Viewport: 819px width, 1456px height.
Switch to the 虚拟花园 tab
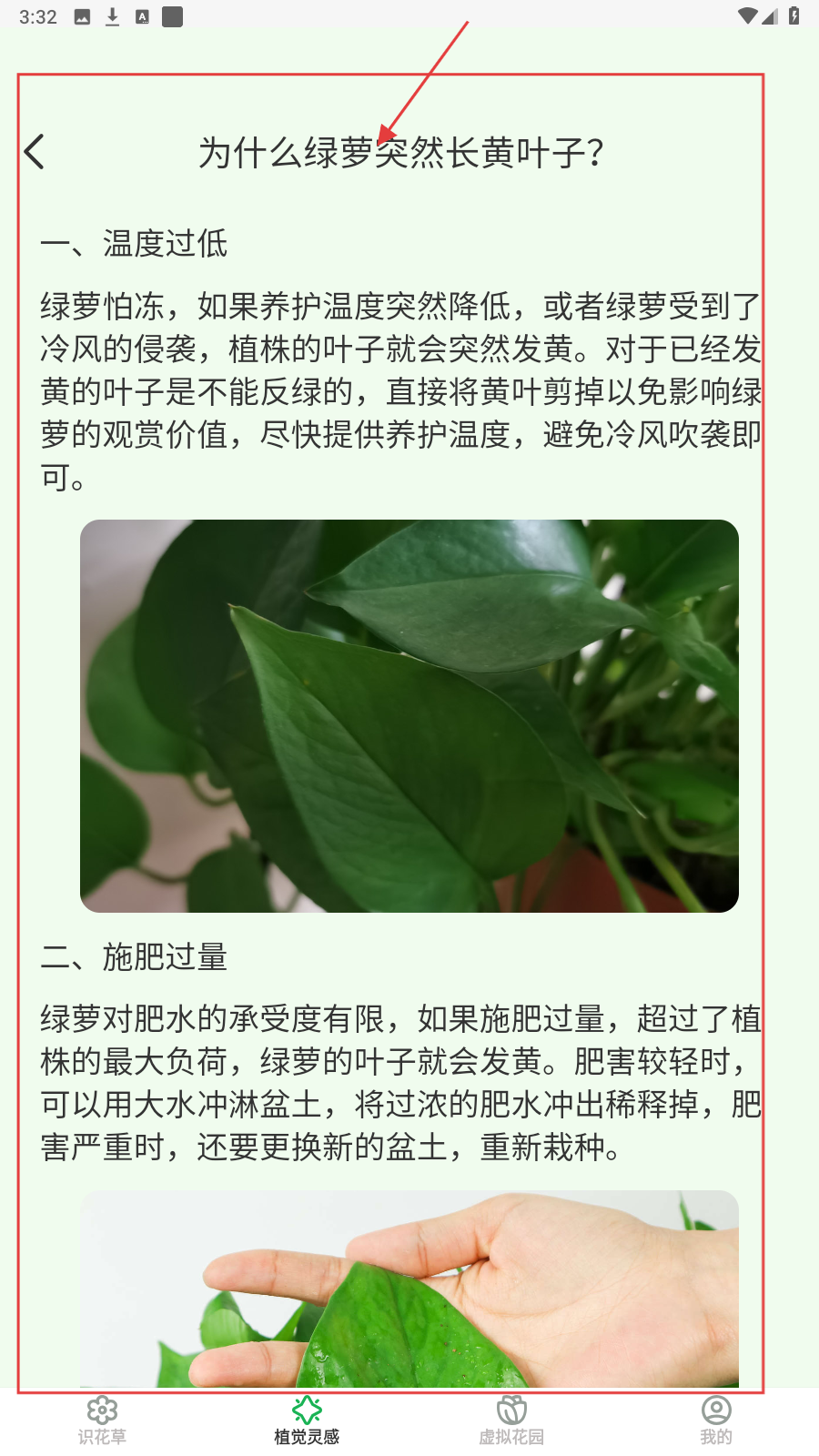click(511, 1420)
